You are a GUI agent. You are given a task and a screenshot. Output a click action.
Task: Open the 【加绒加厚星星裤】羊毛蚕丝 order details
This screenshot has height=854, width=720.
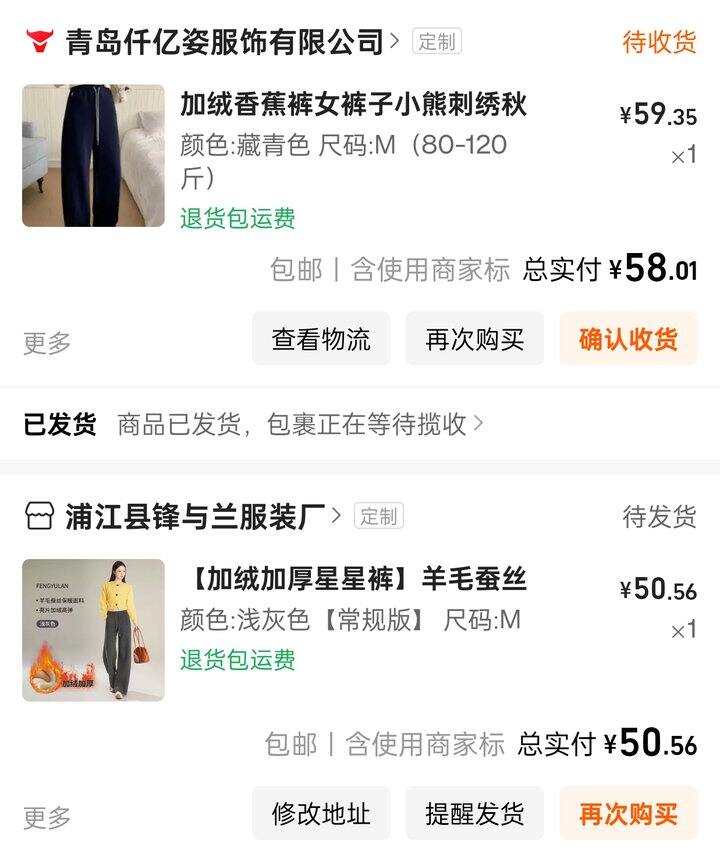pos(358,578)
